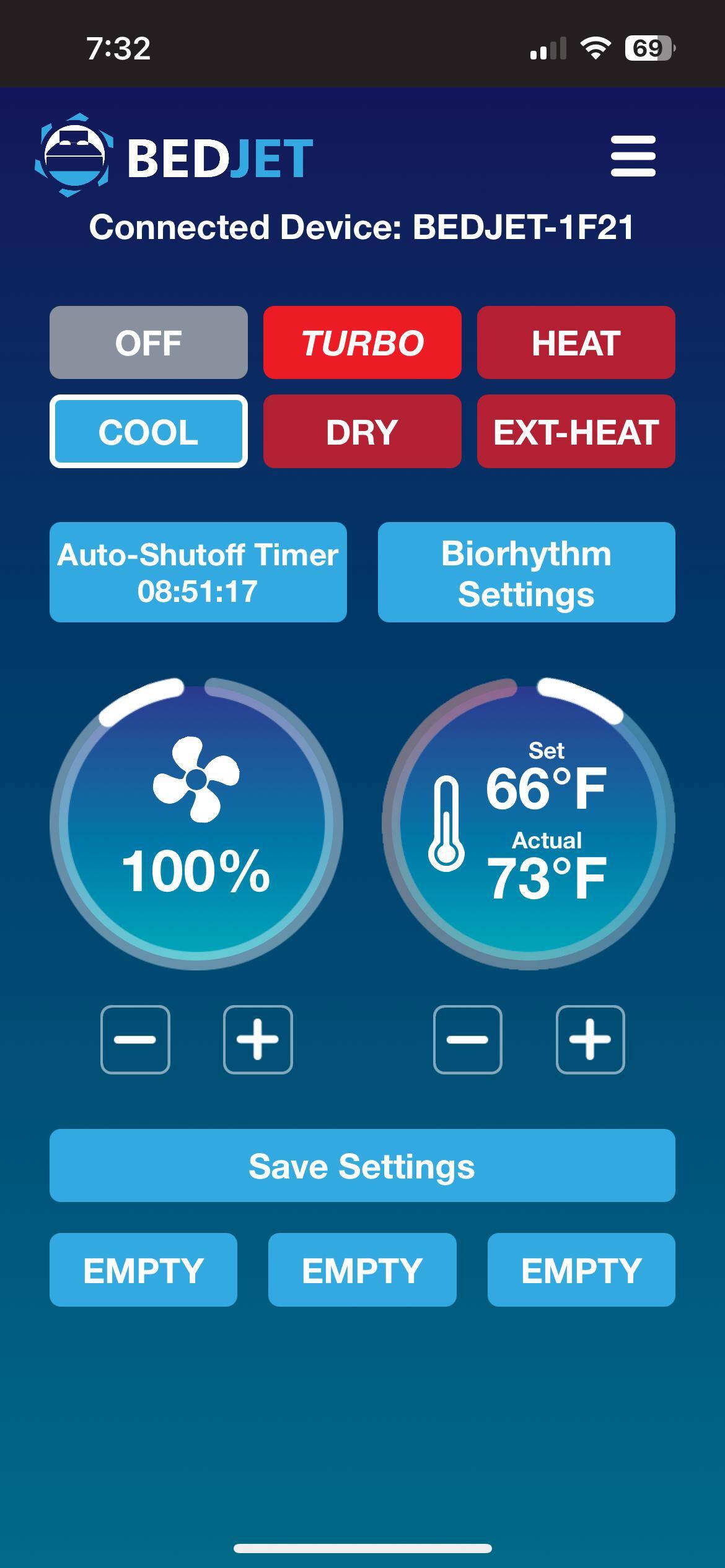Screen dimensions: 725x1568
Task: Select the last EMPTY preset slot
Action: (581, 1270)
